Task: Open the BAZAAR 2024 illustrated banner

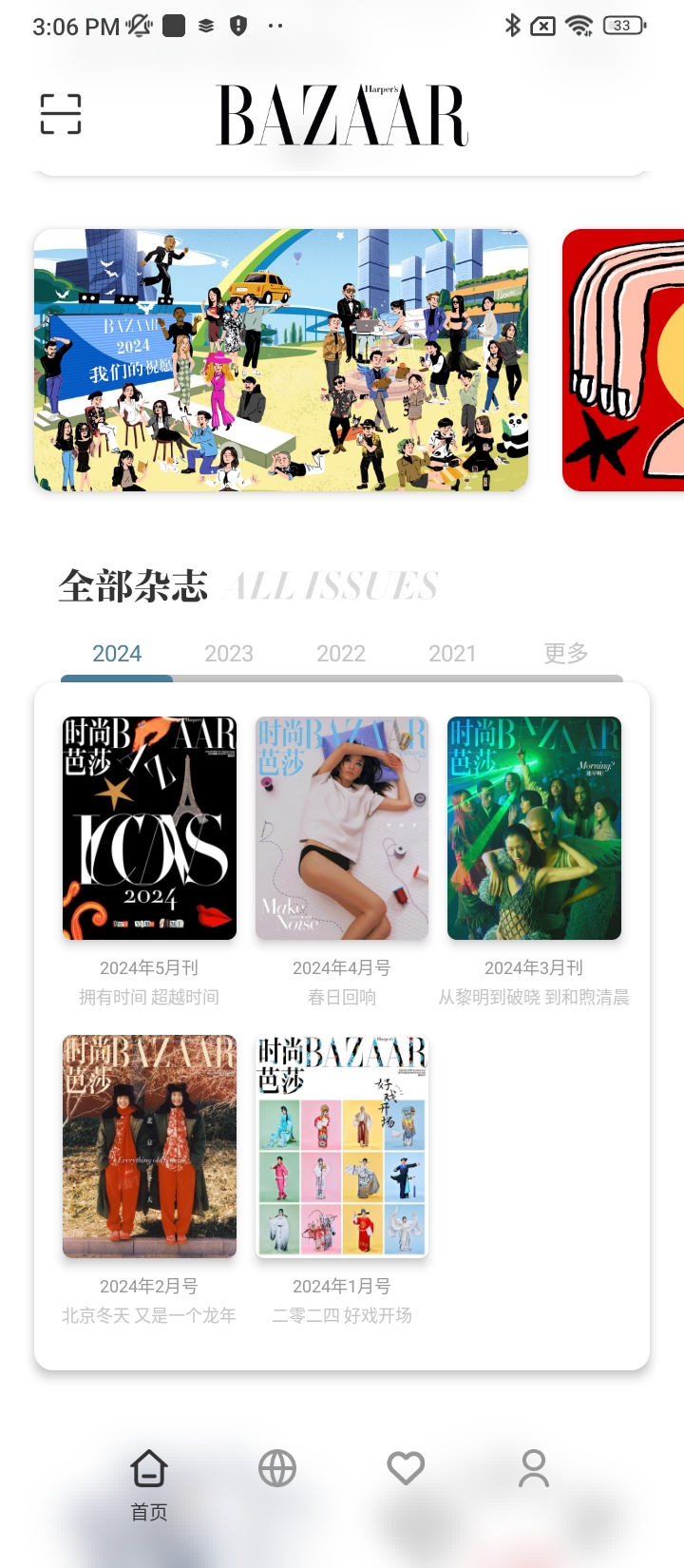Action: click(281, 360)
